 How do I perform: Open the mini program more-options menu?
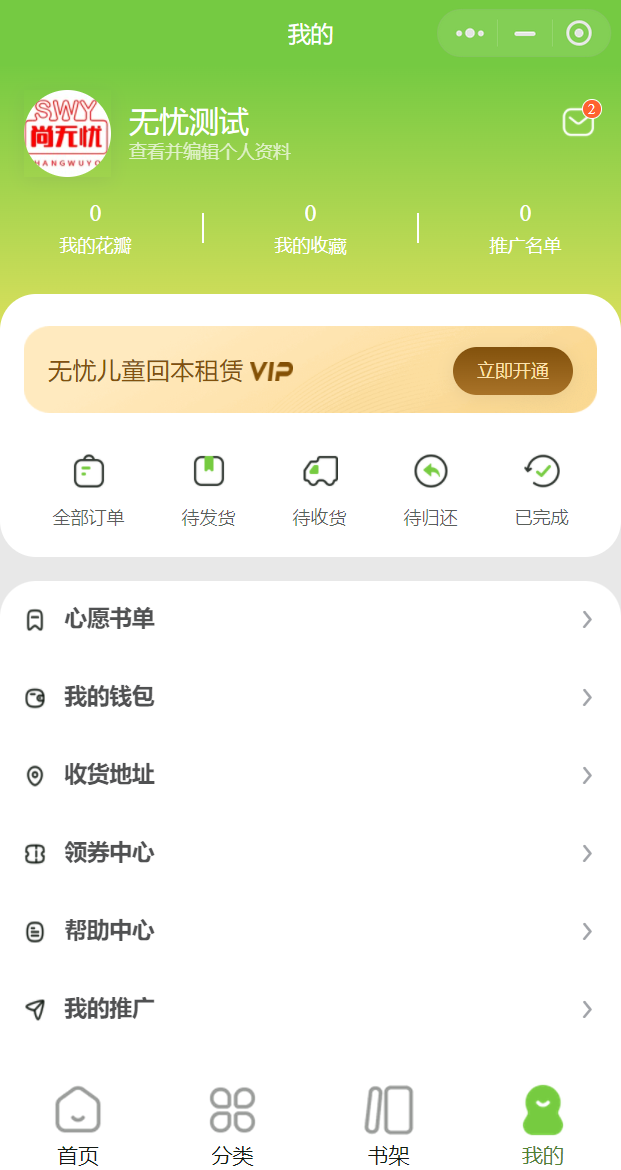469,33
